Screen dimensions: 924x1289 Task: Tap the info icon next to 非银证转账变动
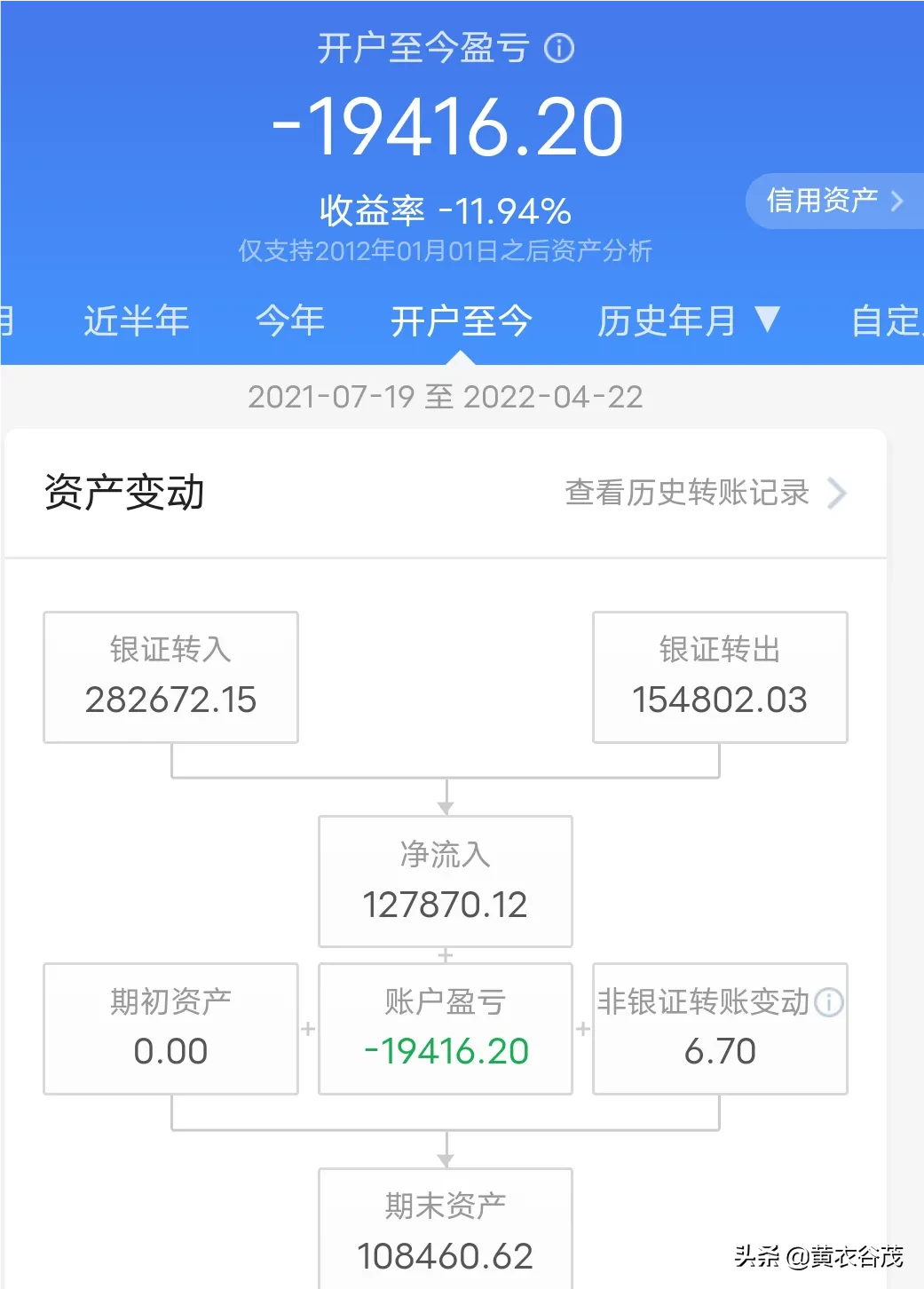[x=829, y=1002]
